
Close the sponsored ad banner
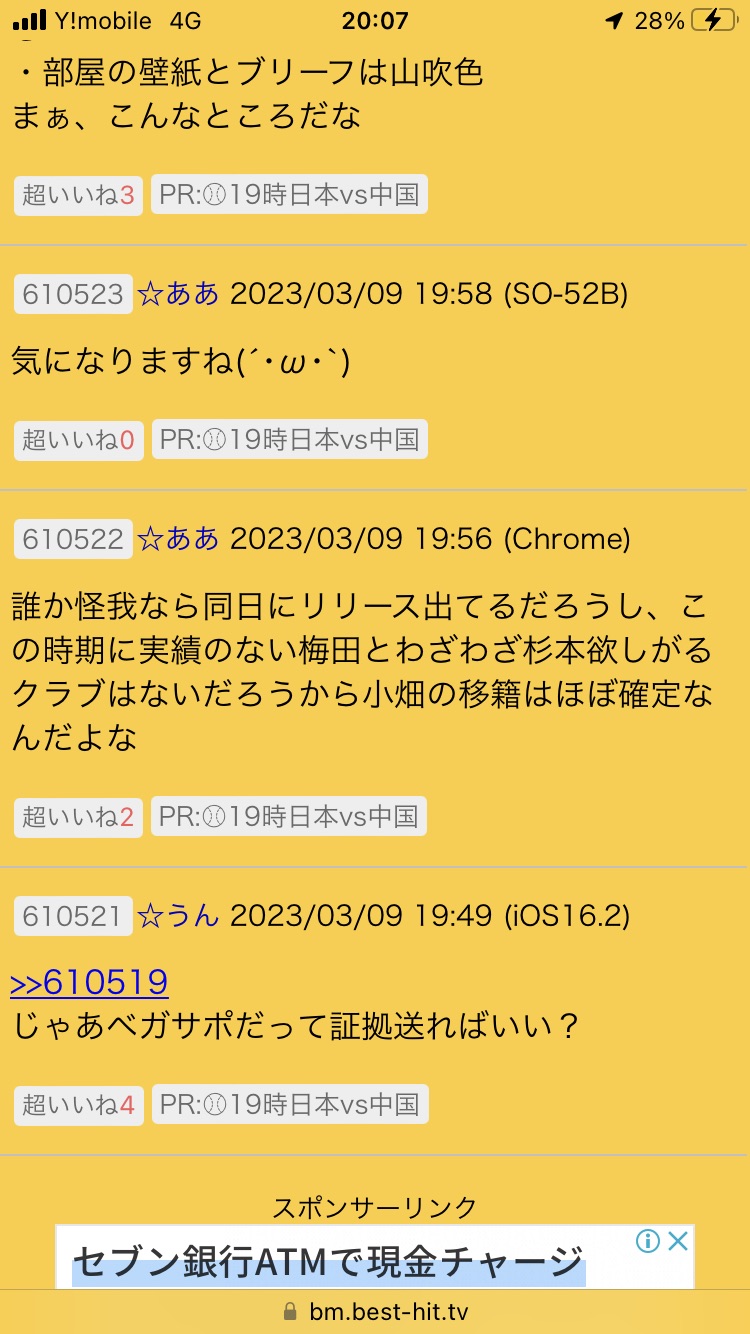[678, 1241]
